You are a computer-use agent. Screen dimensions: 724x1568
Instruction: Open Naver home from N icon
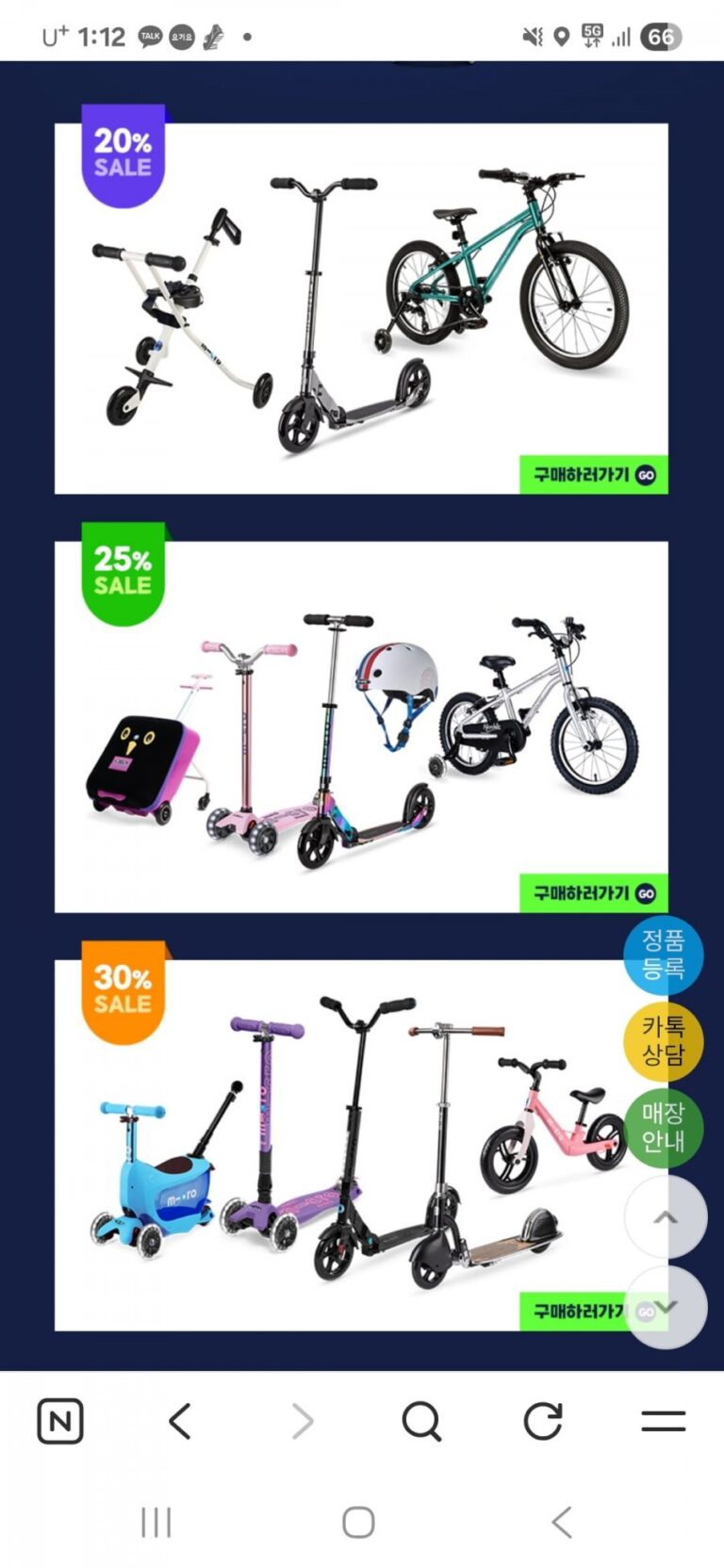60,1421
